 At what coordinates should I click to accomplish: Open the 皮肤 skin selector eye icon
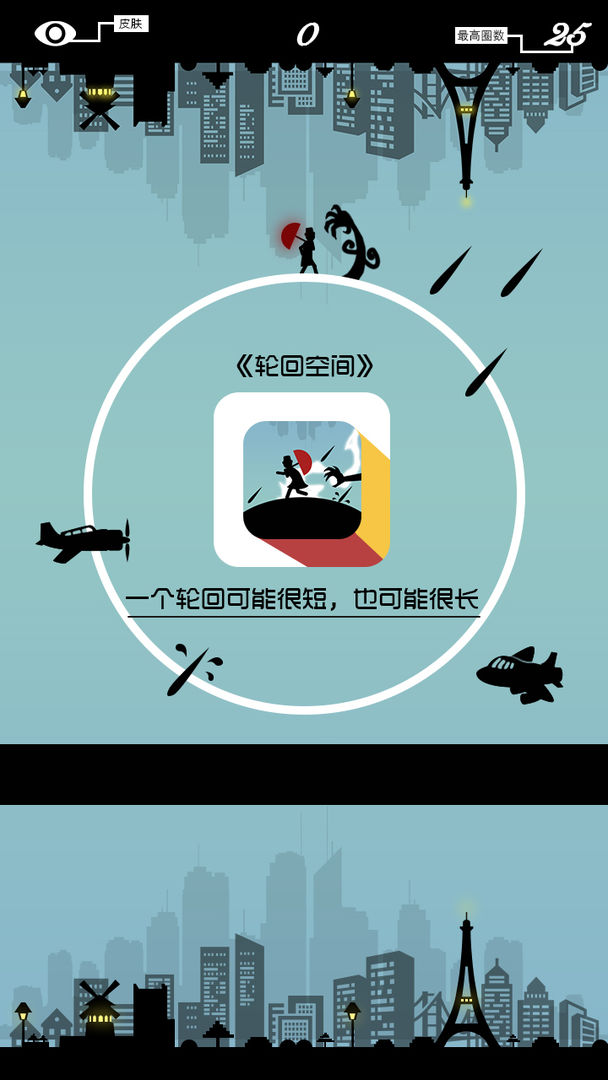tap(55, 33)
